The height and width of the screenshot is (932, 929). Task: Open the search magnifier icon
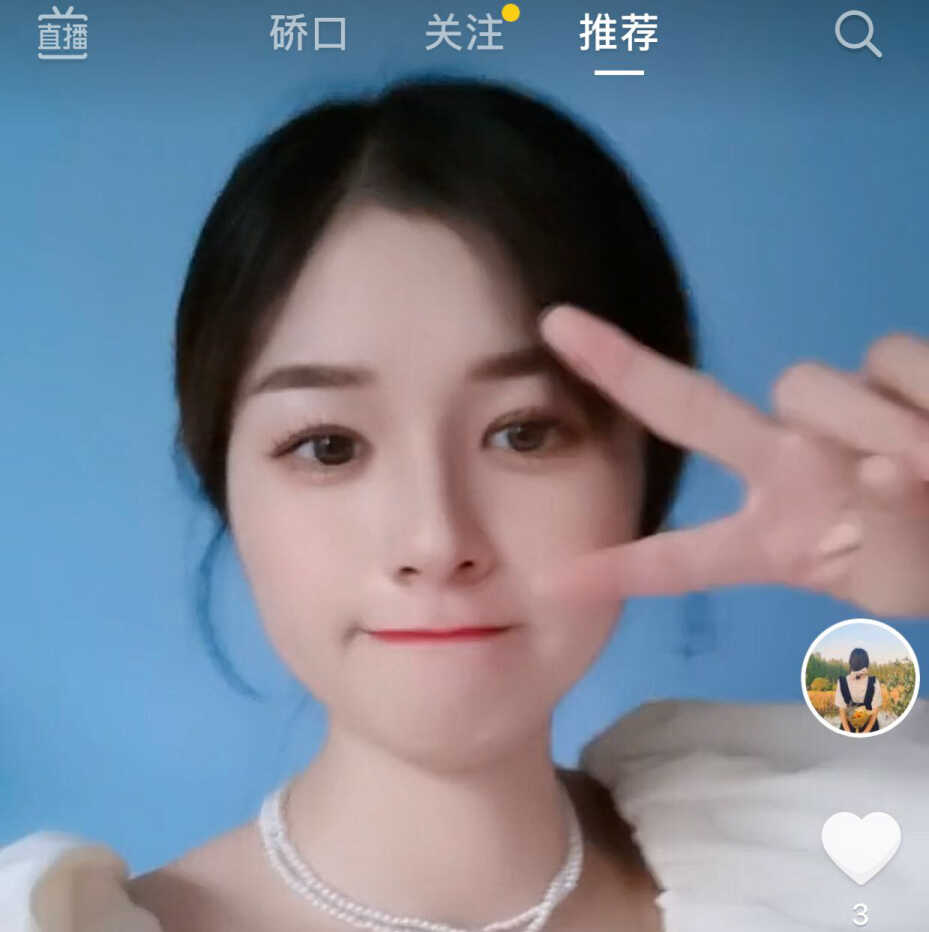click(858, 33)
